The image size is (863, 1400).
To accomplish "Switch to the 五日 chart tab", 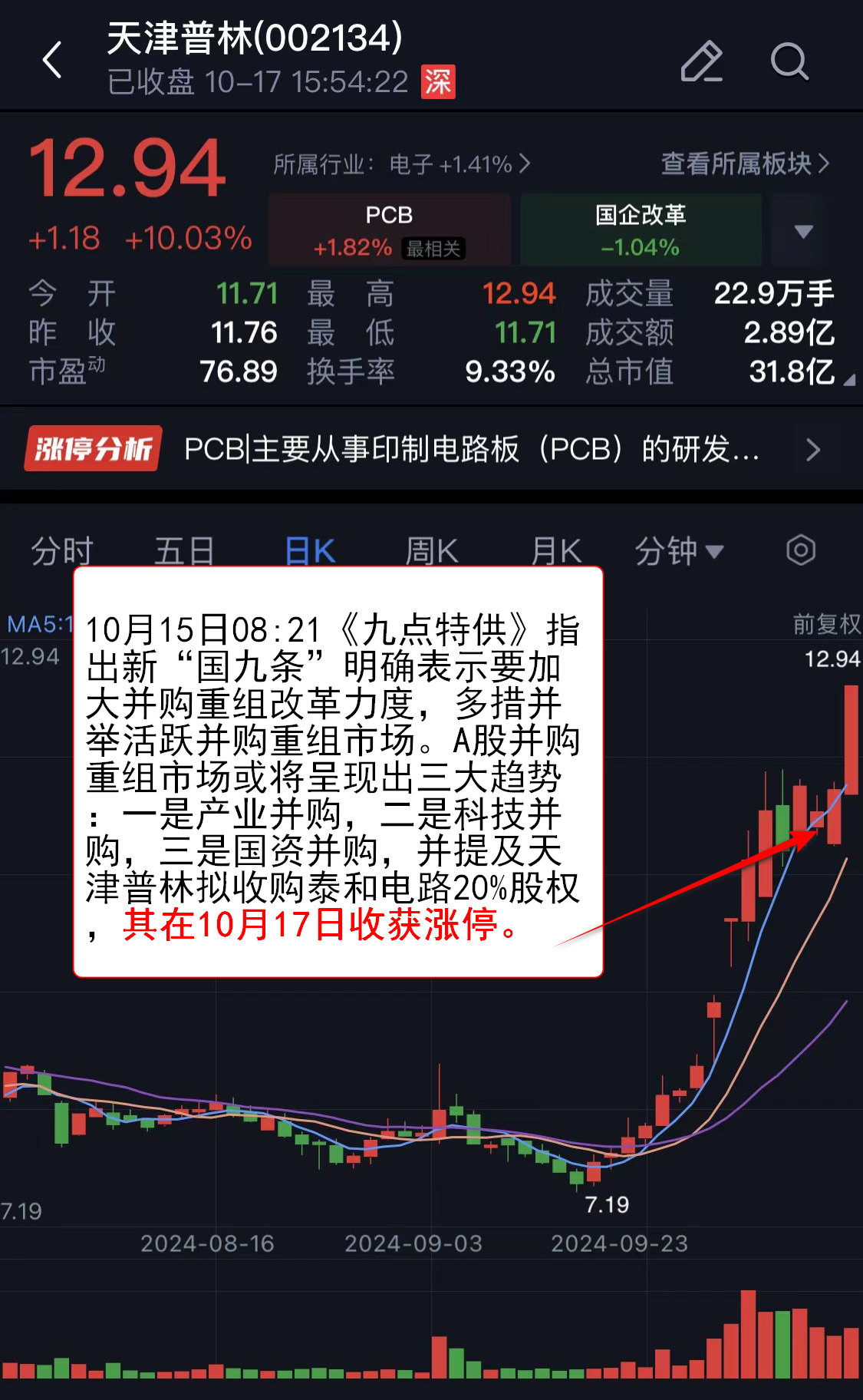I will point(184,550).
